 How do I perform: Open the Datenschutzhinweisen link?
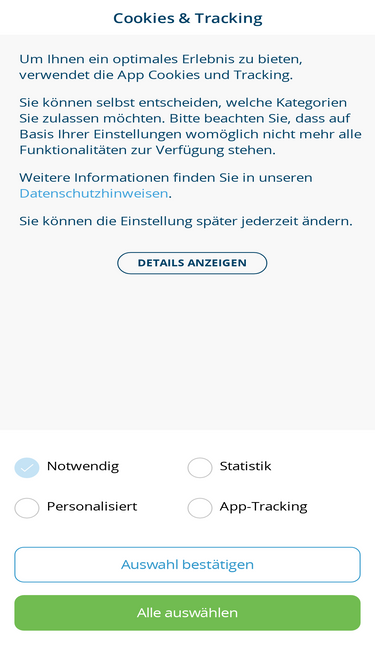(94, 194)
